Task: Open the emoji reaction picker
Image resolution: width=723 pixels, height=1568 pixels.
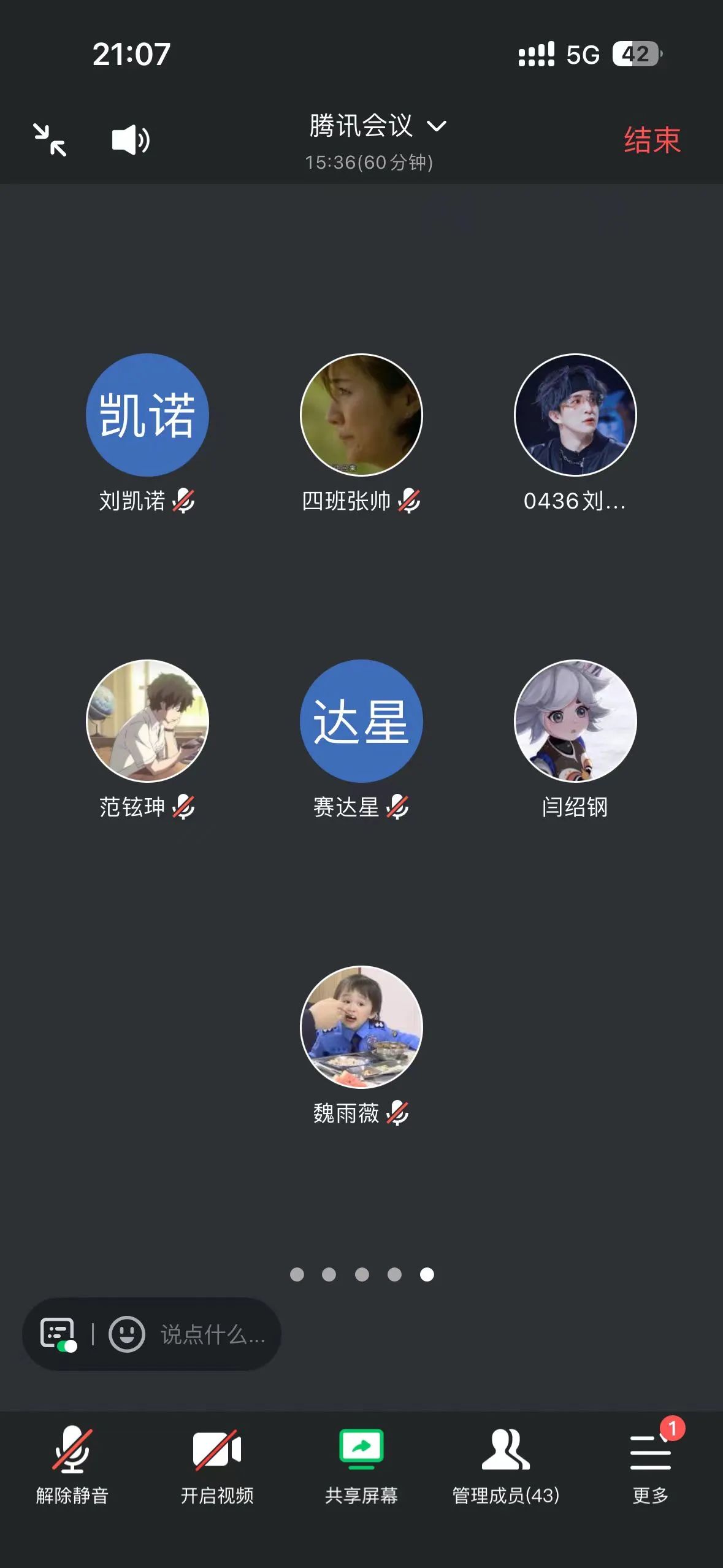Action: pyautogui.click(x=127, y=1334)
